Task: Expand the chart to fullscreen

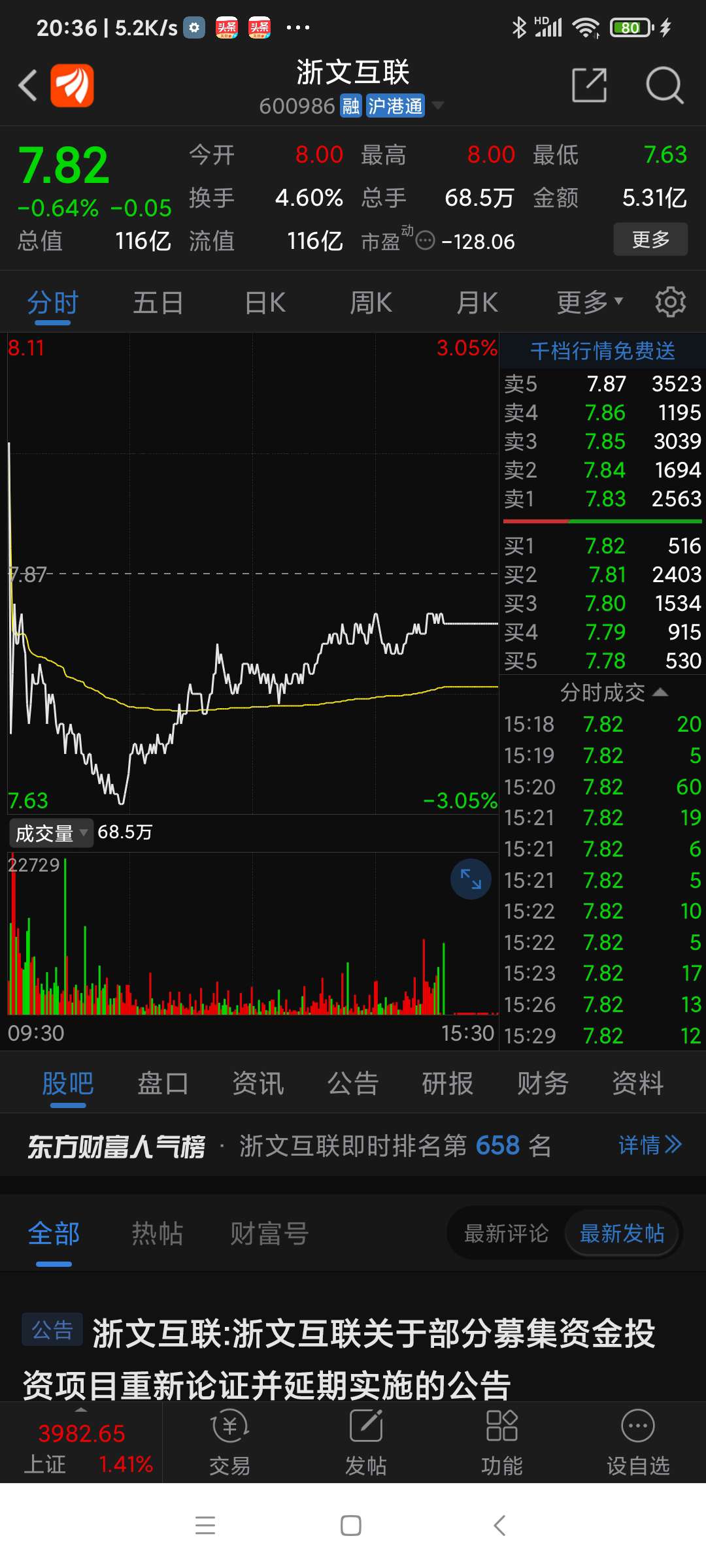Action: [x=471, y=879]
